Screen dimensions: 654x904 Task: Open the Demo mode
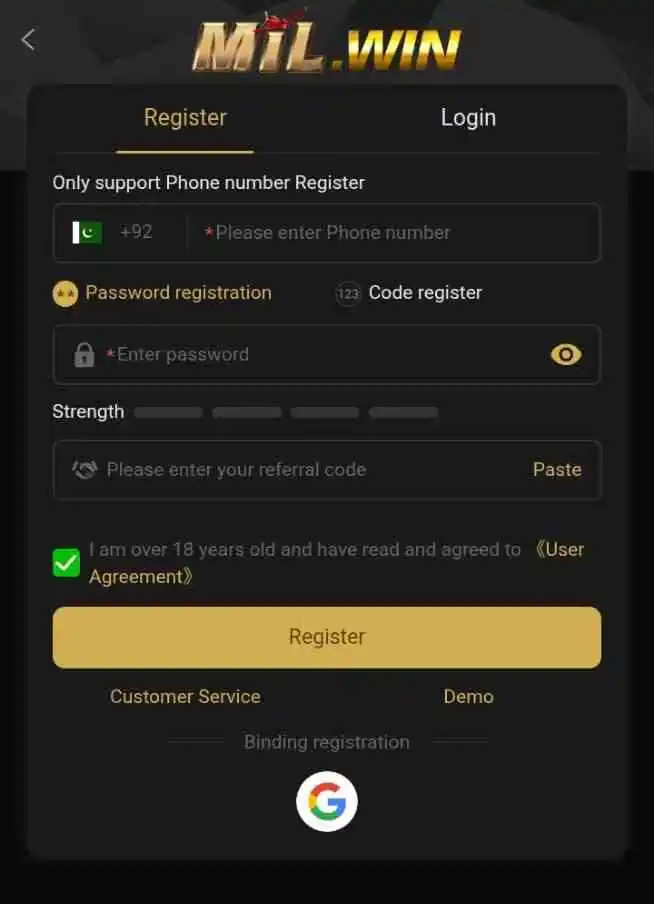click(x=468, y=697)
